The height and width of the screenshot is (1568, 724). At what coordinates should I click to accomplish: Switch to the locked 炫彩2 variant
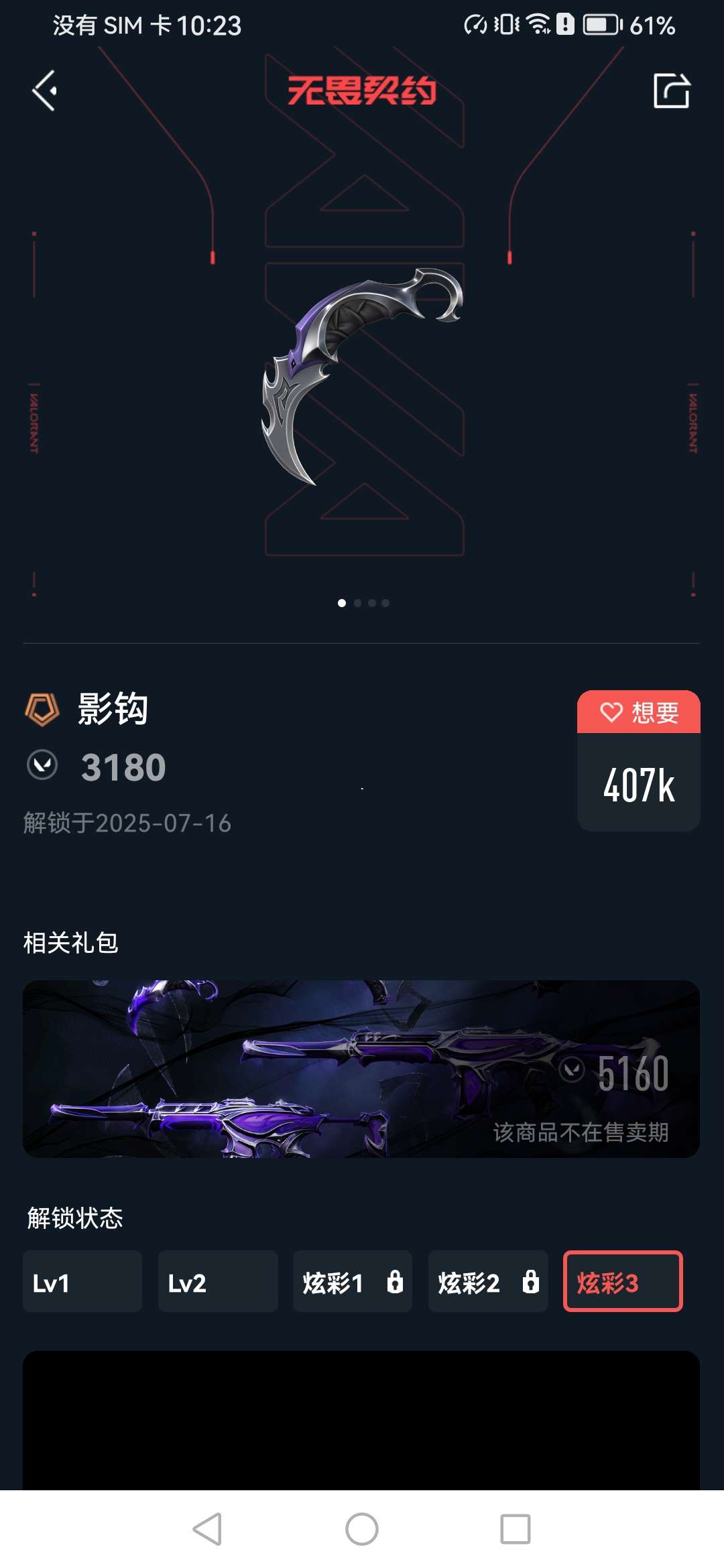tap(488, 1281)
